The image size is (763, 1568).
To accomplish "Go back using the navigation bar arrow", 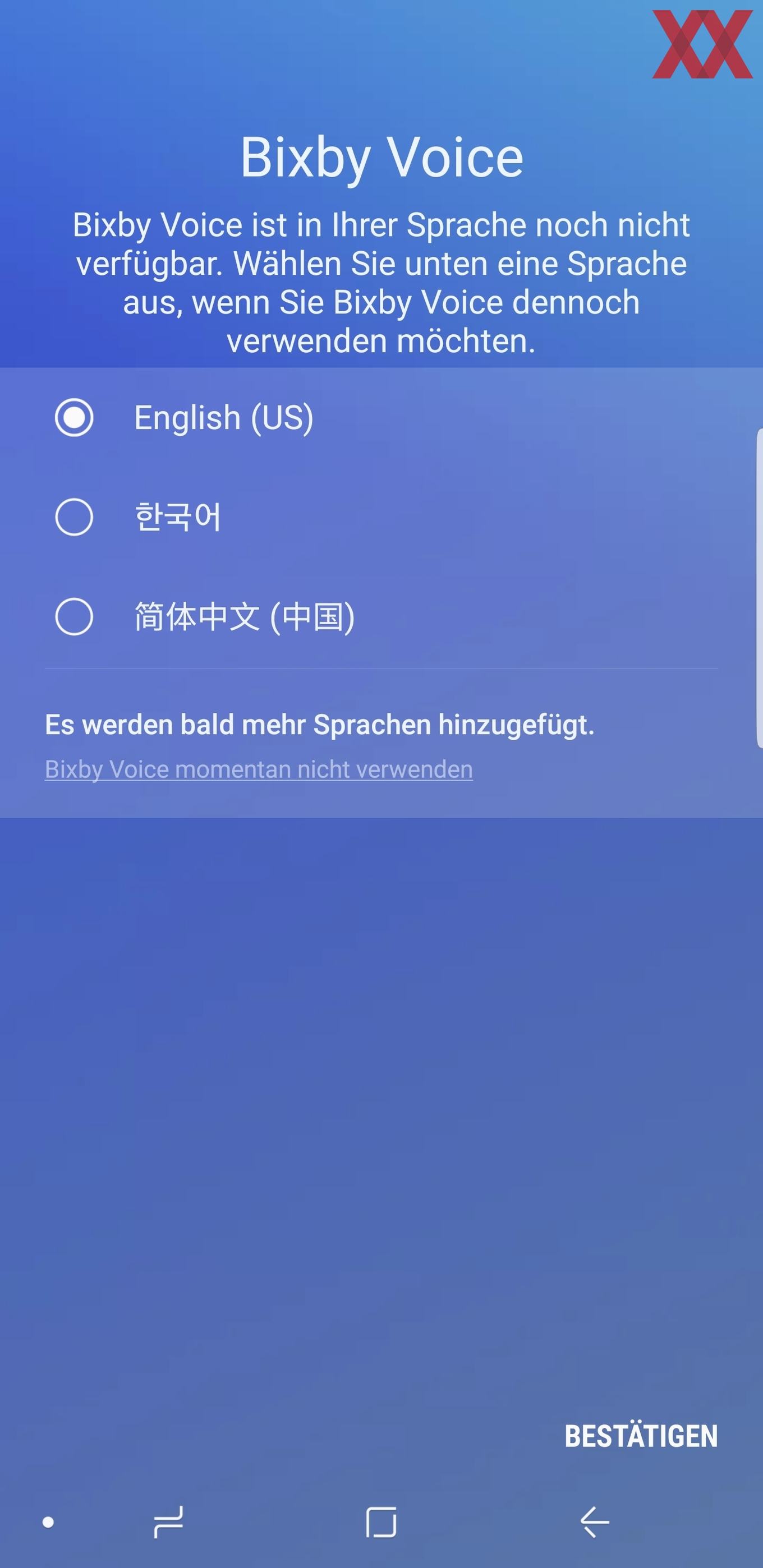I will [x=594, y=1522].
